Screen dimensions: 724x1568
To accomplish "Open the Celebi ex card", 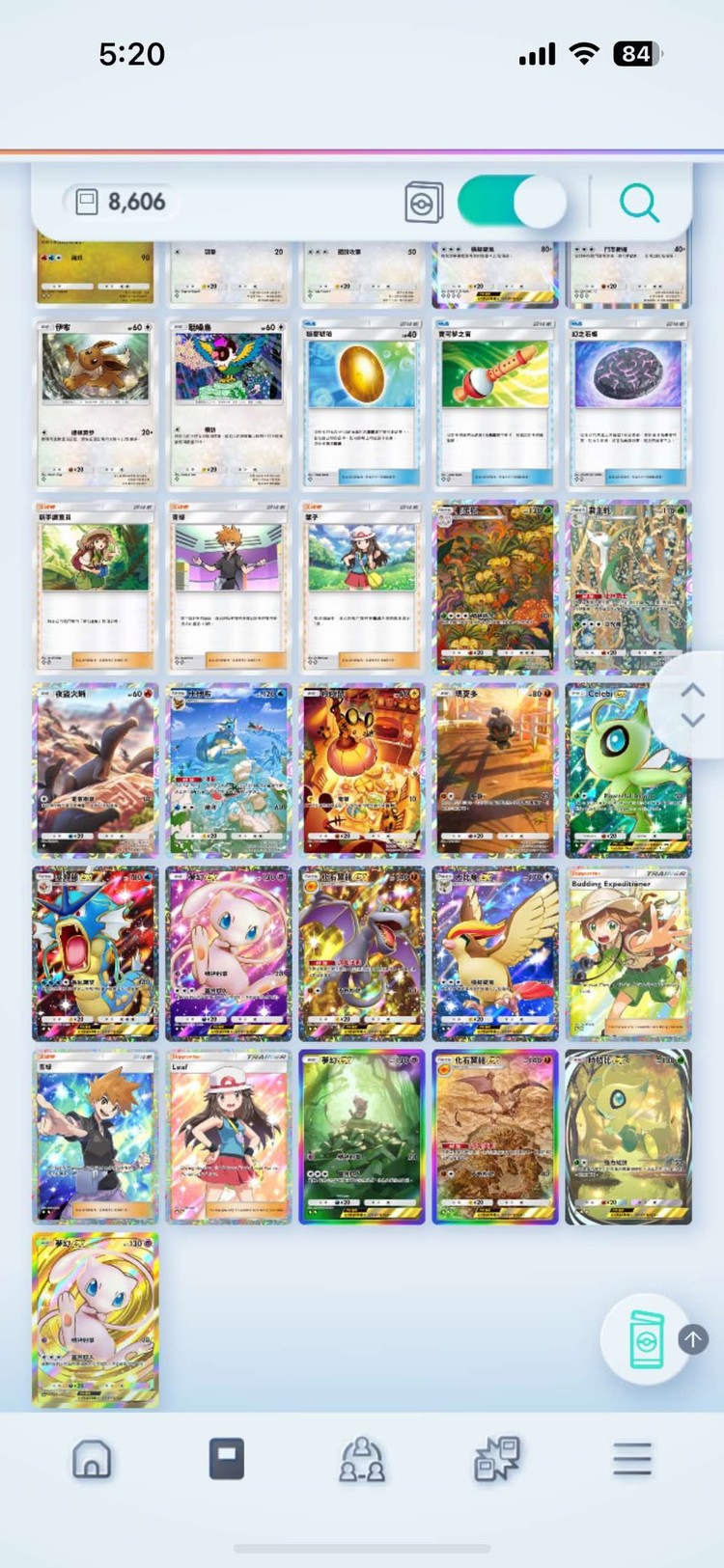I will (x=627, y=770).
